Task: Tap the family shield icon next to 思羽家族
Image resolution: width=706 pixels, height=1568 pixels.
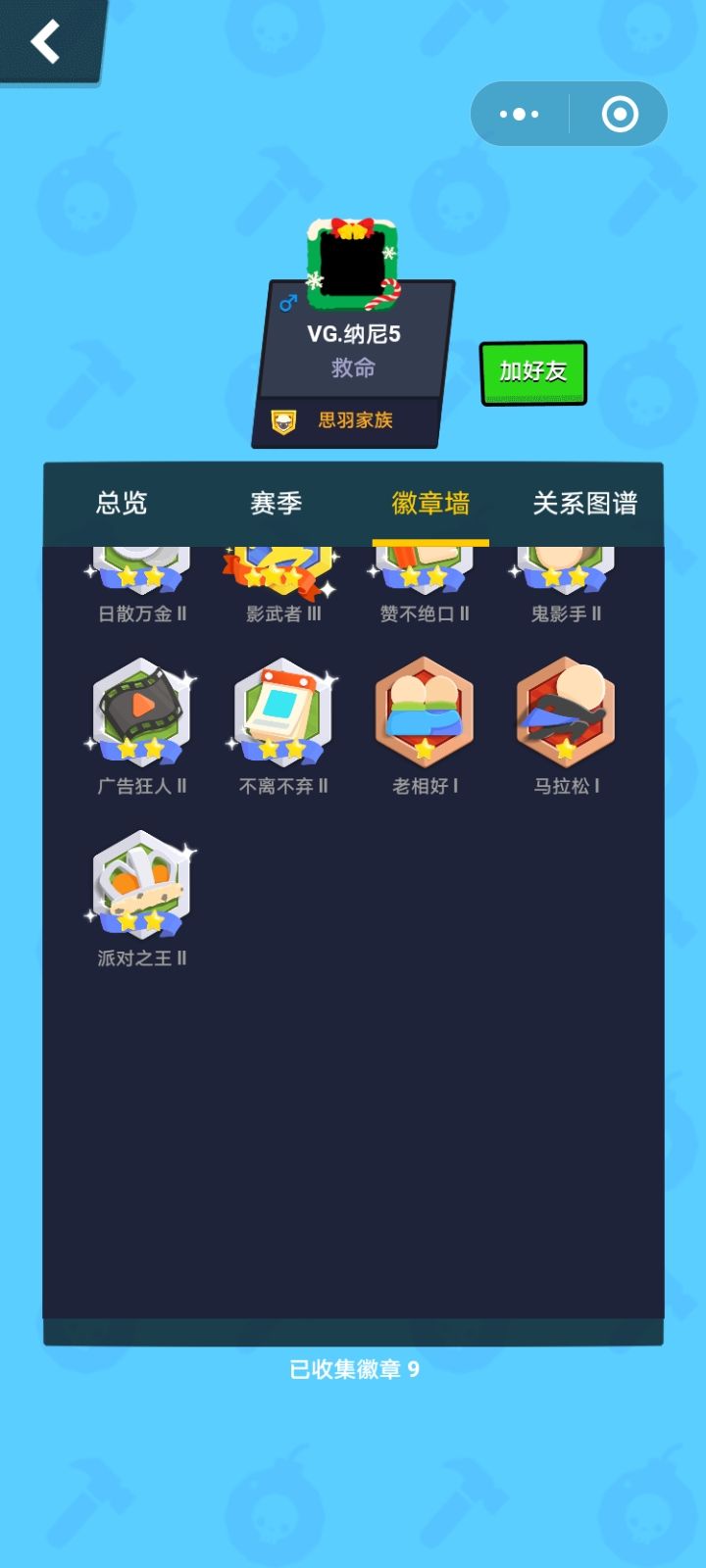Action: click(x=283, y=419)
